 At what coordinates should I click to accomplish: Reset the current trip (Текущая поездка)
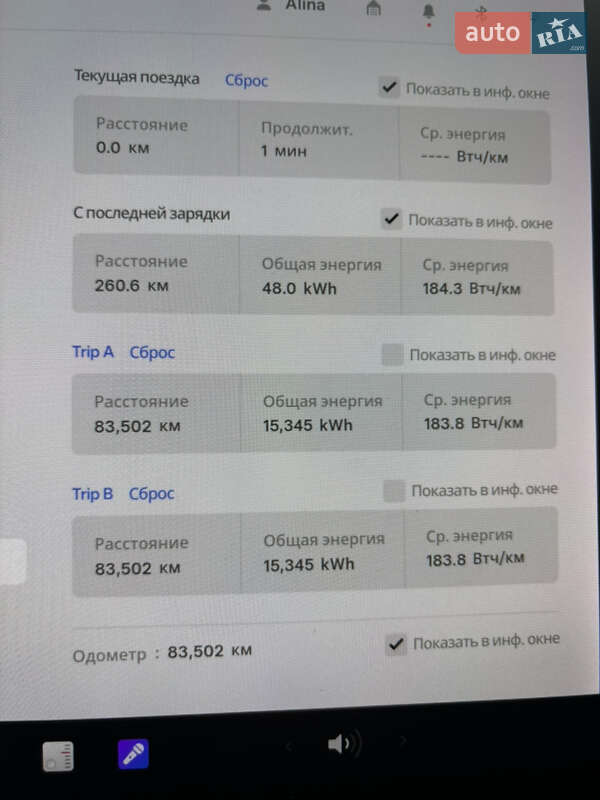pyautogui.click(x=246, y=80)
